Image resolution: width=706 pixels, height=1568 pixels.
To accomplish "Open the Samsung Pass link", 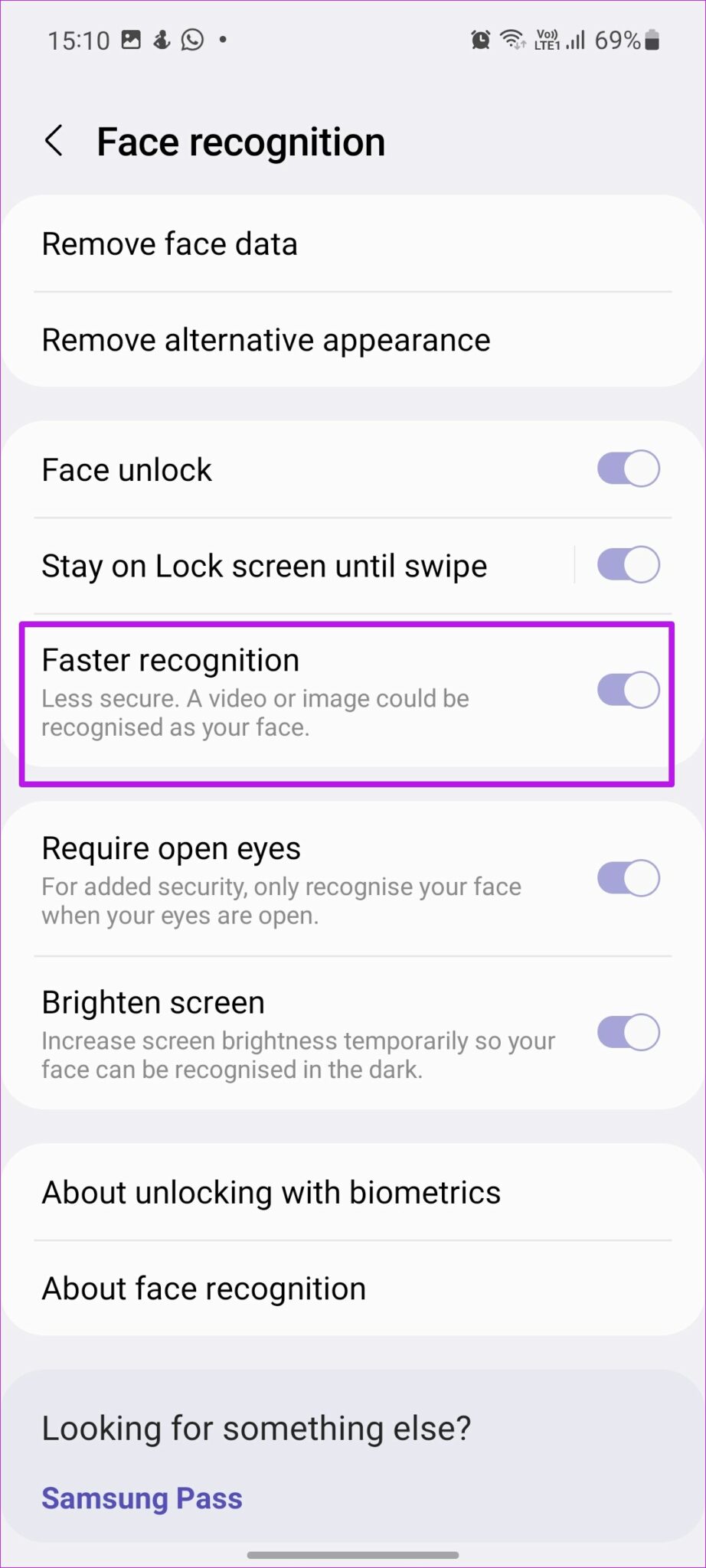I will point(142,1498).
